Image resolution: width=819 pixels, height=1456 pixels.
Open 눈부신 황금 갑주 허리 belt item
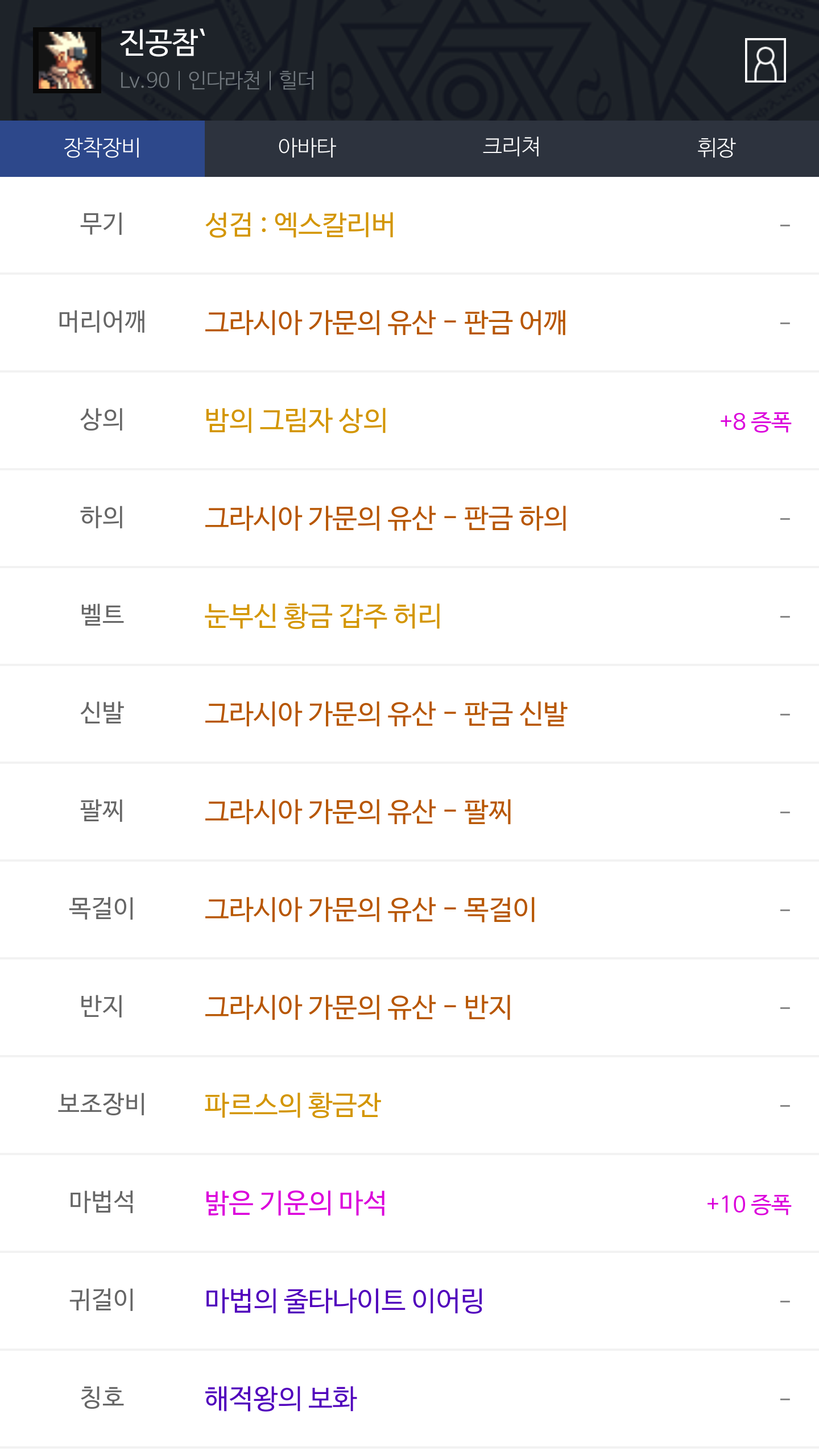tap(322, 616)
